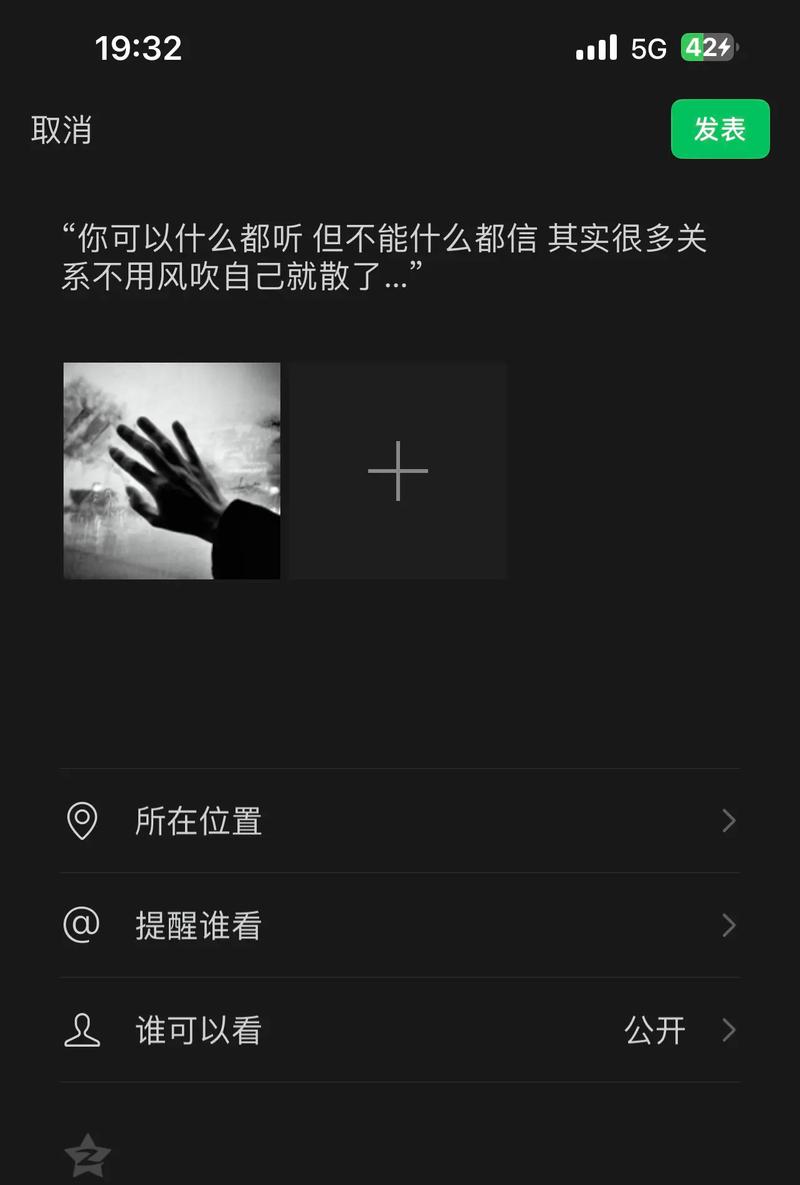Open the 提醒谁看 reminder settings
The image size is (800, 1185).
(x=400, y=926)
